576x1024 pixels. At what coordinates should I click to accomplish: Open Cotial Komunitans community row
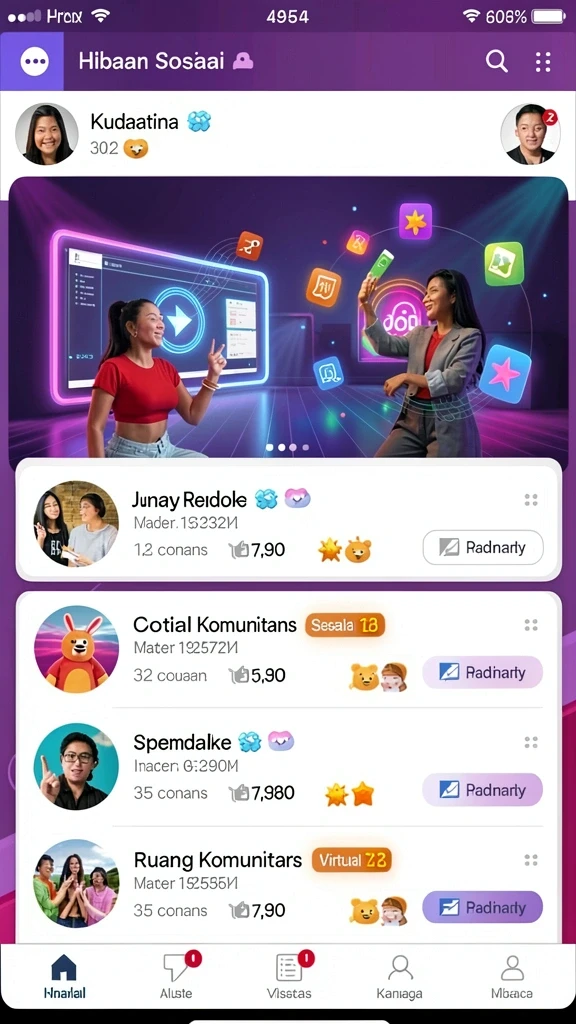(x=288, y=649)
